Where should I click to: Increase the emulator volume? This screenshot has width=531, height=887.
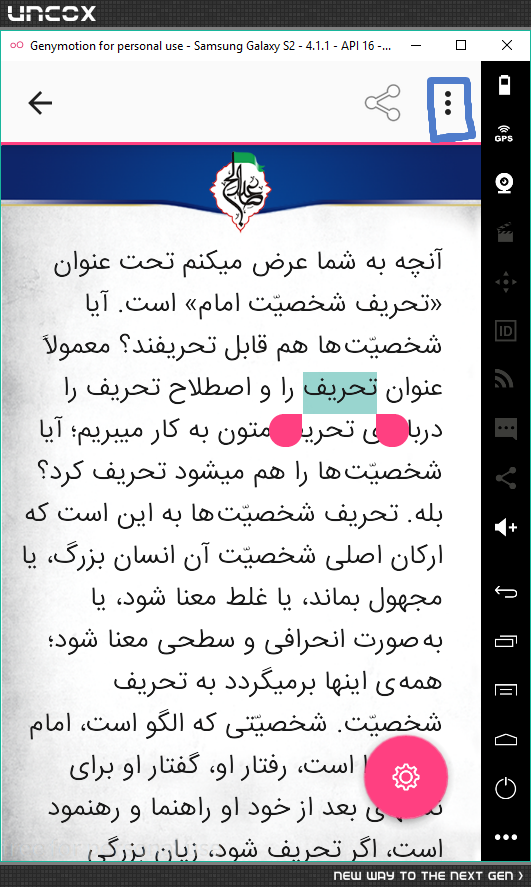(506, 528)
